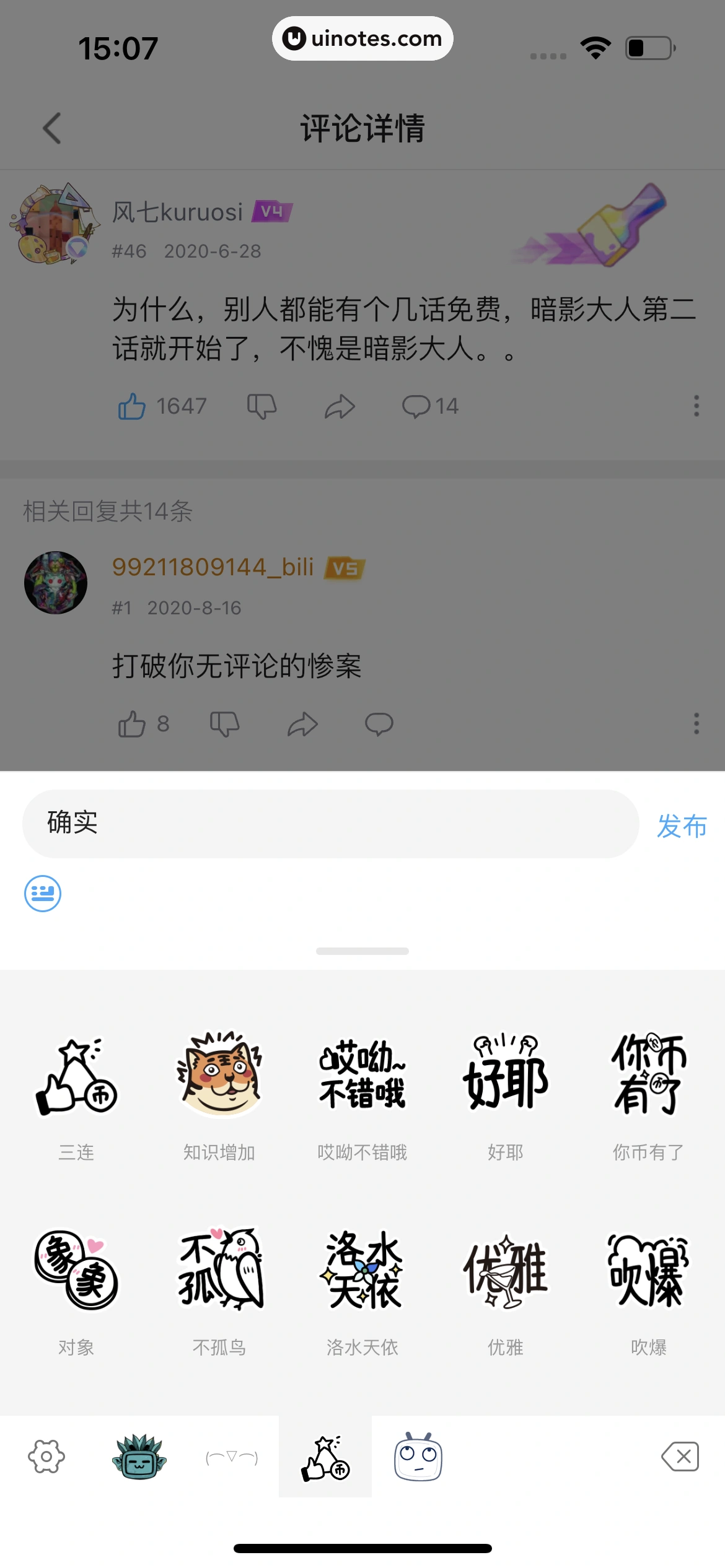Dislike the reply 打破你无评论的惨案

[224, 724]
